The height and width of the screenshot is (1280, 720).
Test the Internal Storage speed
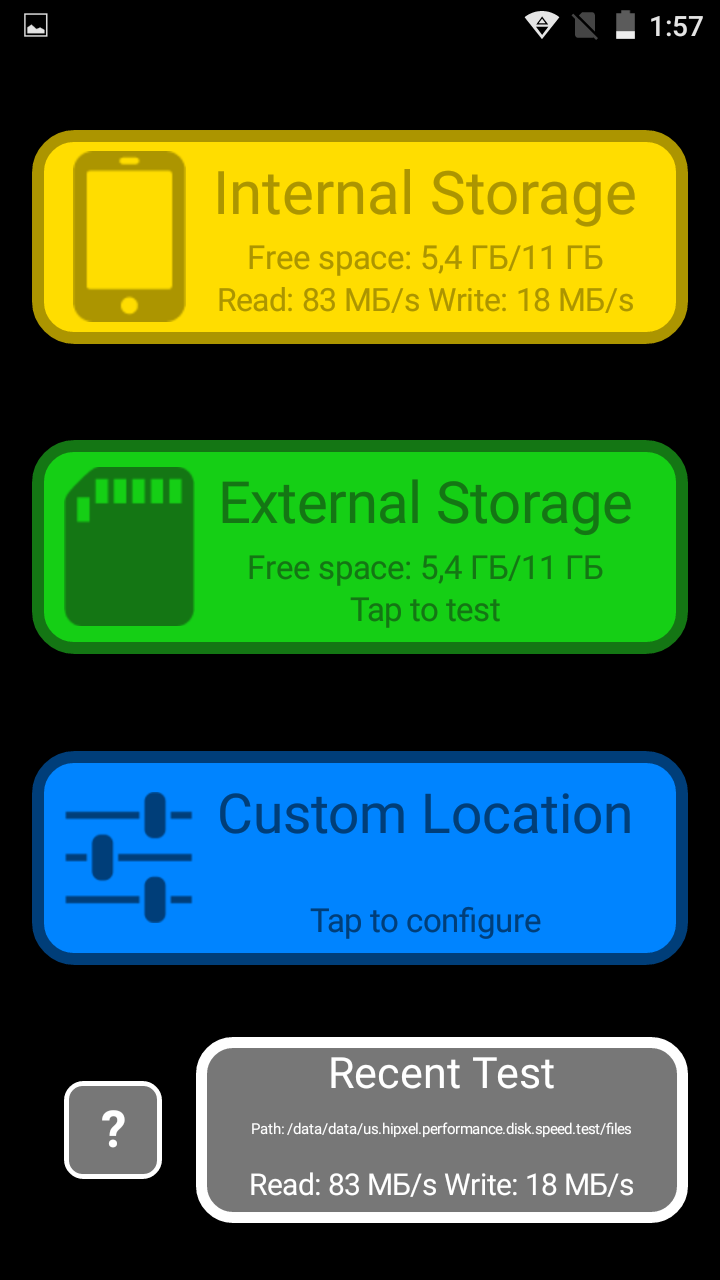(x=360, y=237)
